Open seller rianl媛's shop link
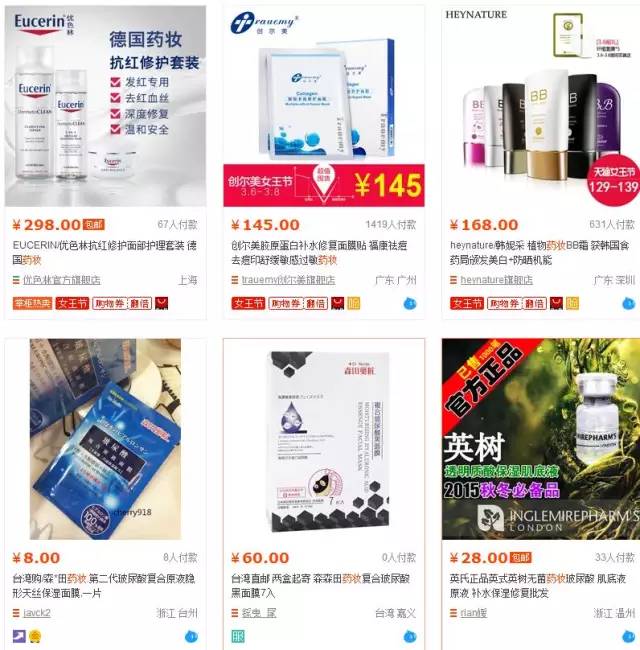The width and height of the screenshot is (640, 650). pyautogui.click(x=473, y=613)
